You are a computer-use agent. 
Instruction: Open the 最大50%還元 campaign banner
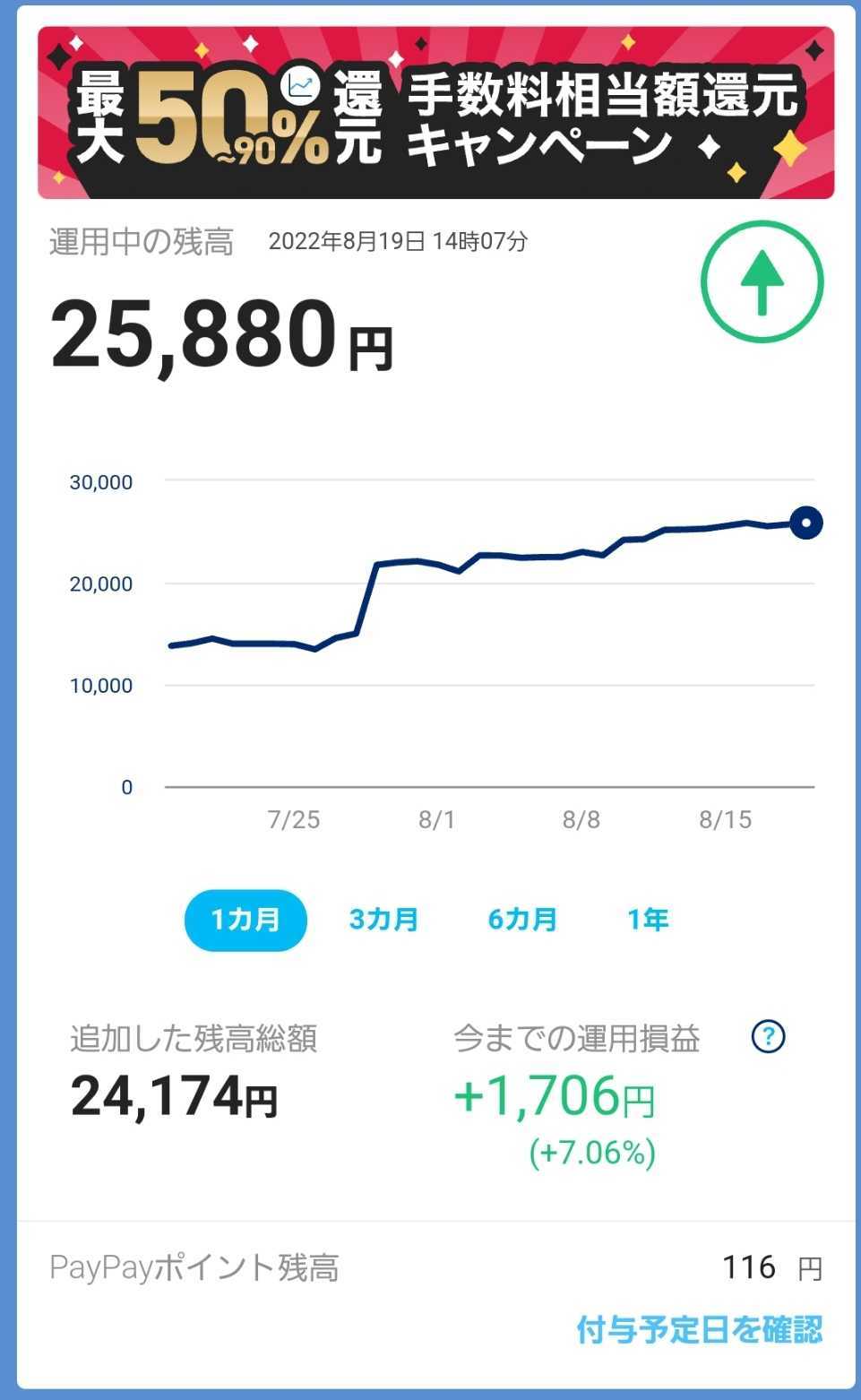435,113
